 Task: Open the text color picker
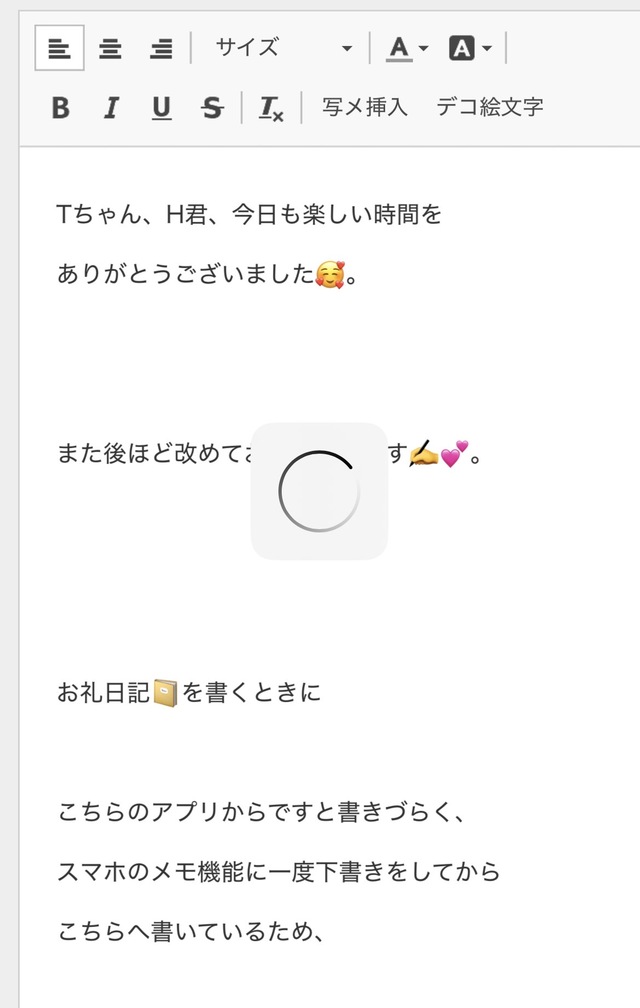pyautogui.click(x=407, y=48)
